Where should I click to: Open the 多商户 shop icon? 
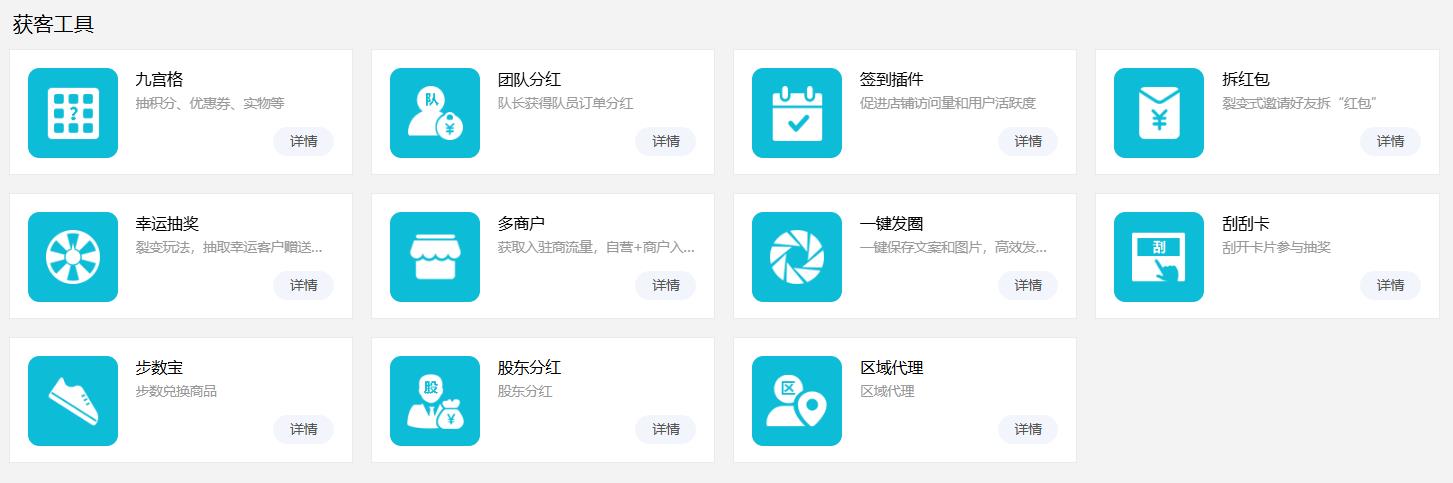435,257
